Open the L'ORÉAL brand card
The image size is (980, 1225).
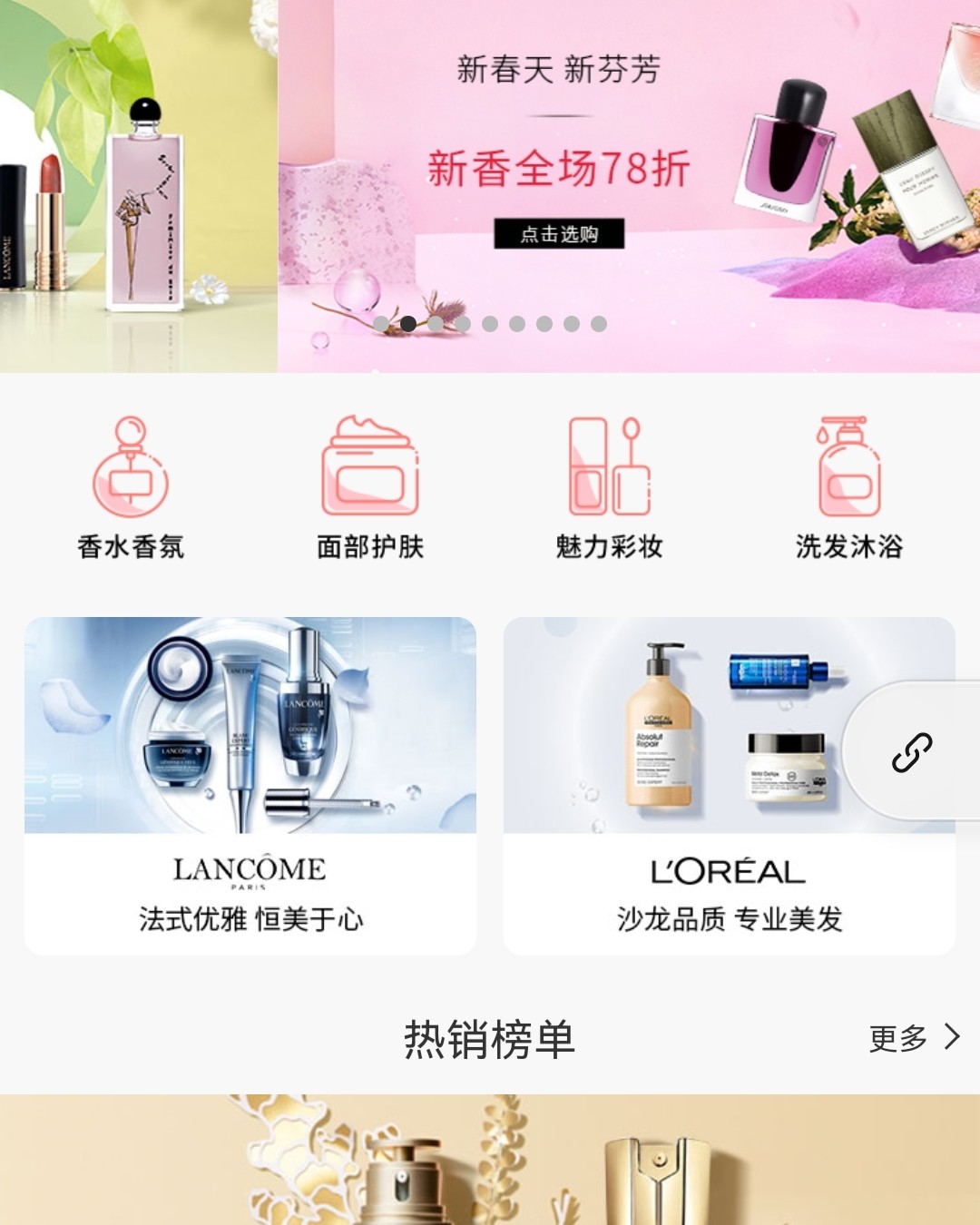[x=730, y=780]
